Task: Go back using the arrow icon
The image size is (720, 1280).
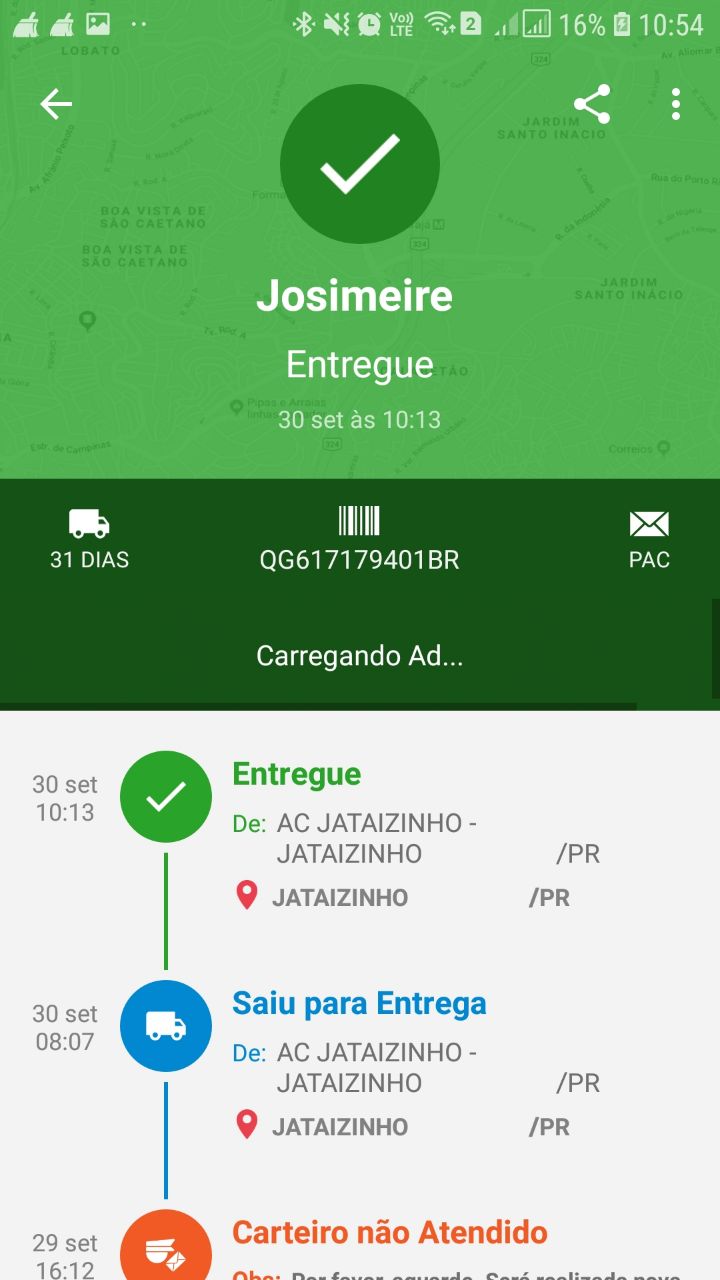Action: 56,104
